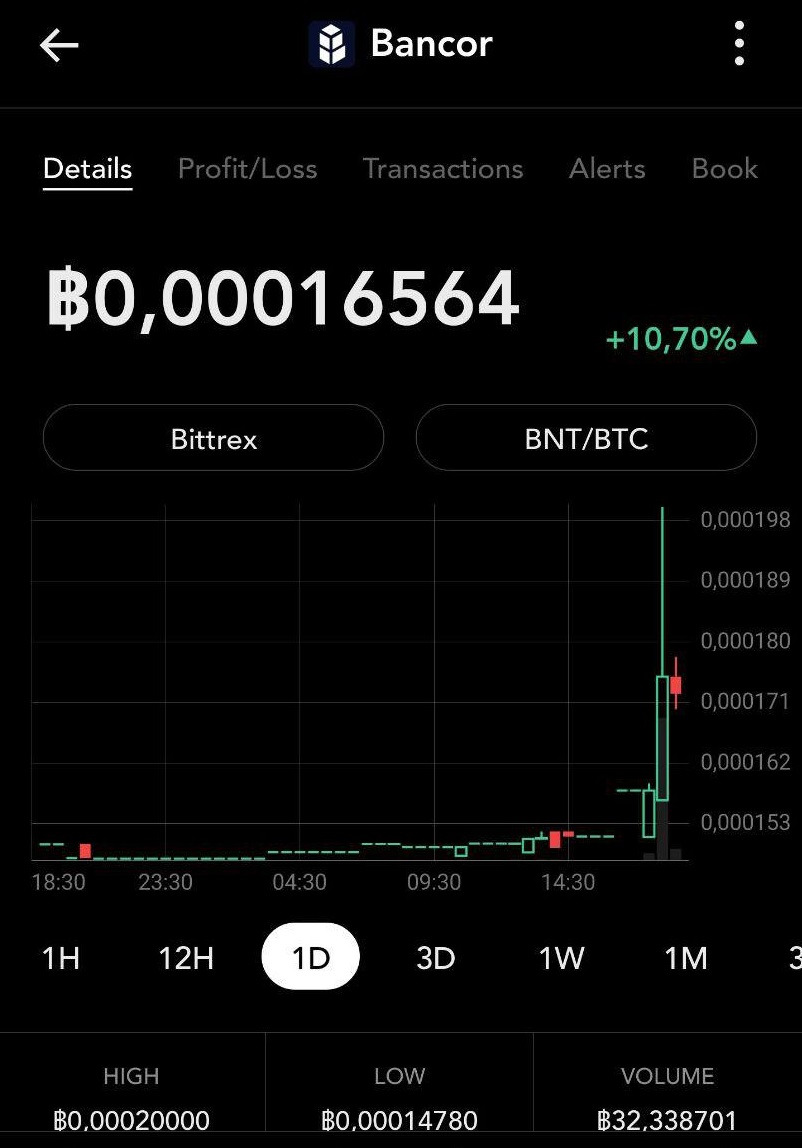The height and width of the screenshot is (1148, 802).
Task: View the 1M chart range
Action: 686,958
